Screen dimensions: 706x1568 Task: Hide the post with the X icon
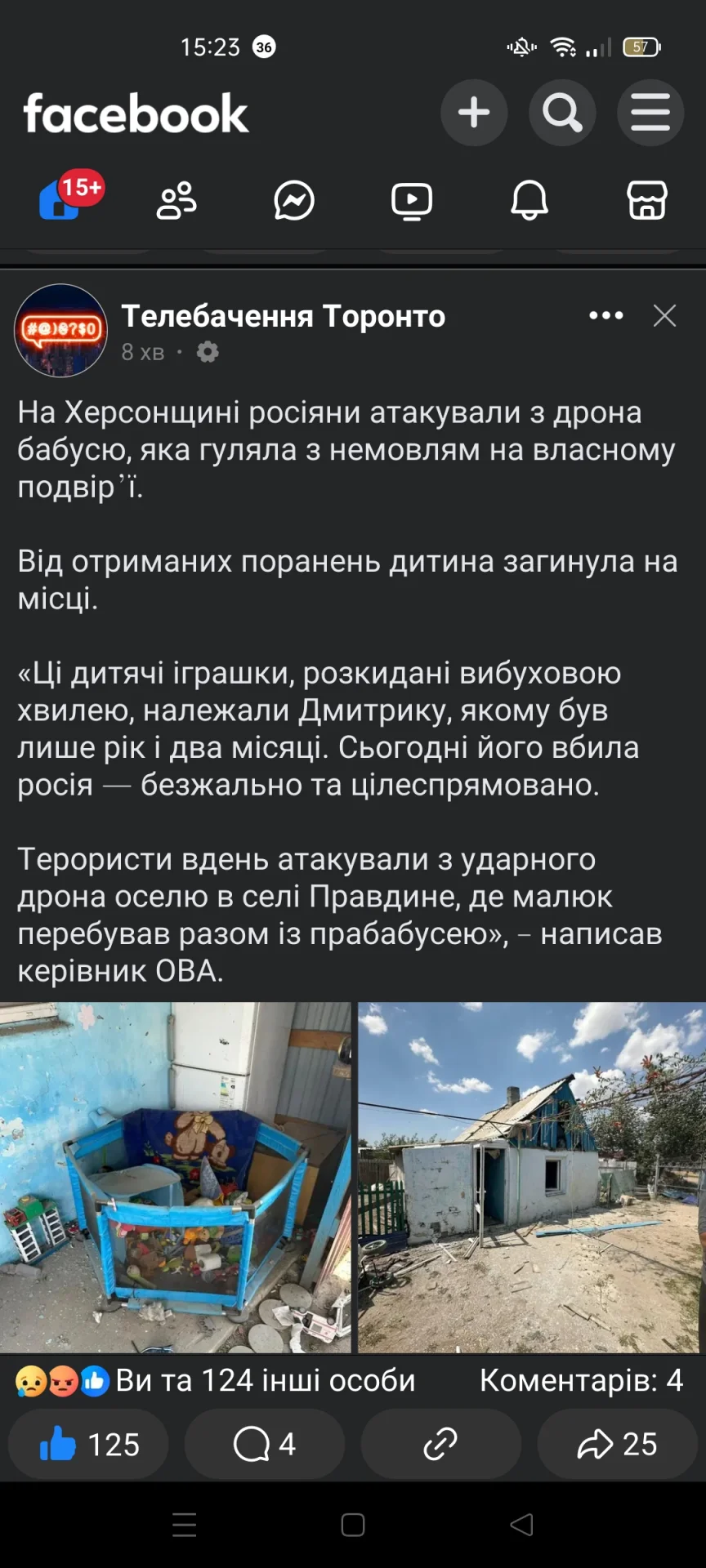point(664,316)
